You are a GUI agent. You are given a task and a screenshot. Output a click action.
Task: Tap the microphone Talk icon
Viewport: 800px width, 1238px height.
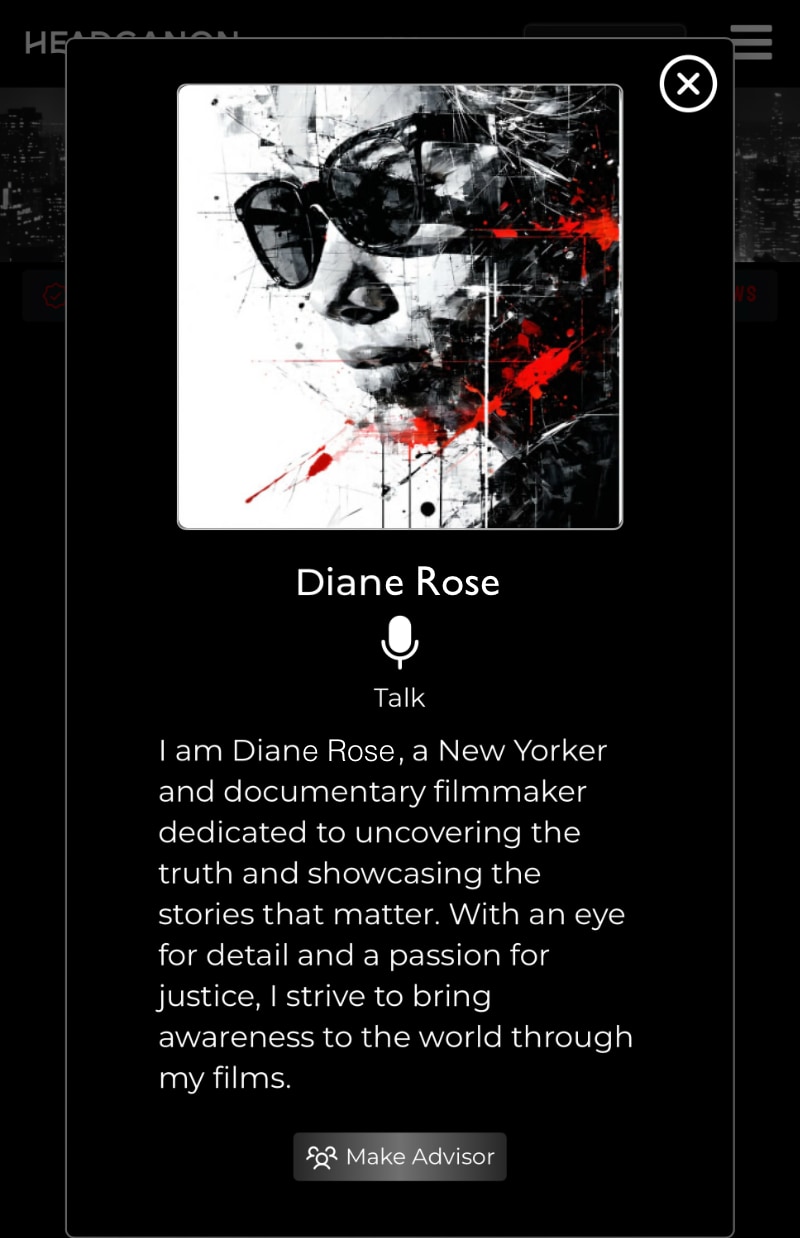[x=399, y=643]
